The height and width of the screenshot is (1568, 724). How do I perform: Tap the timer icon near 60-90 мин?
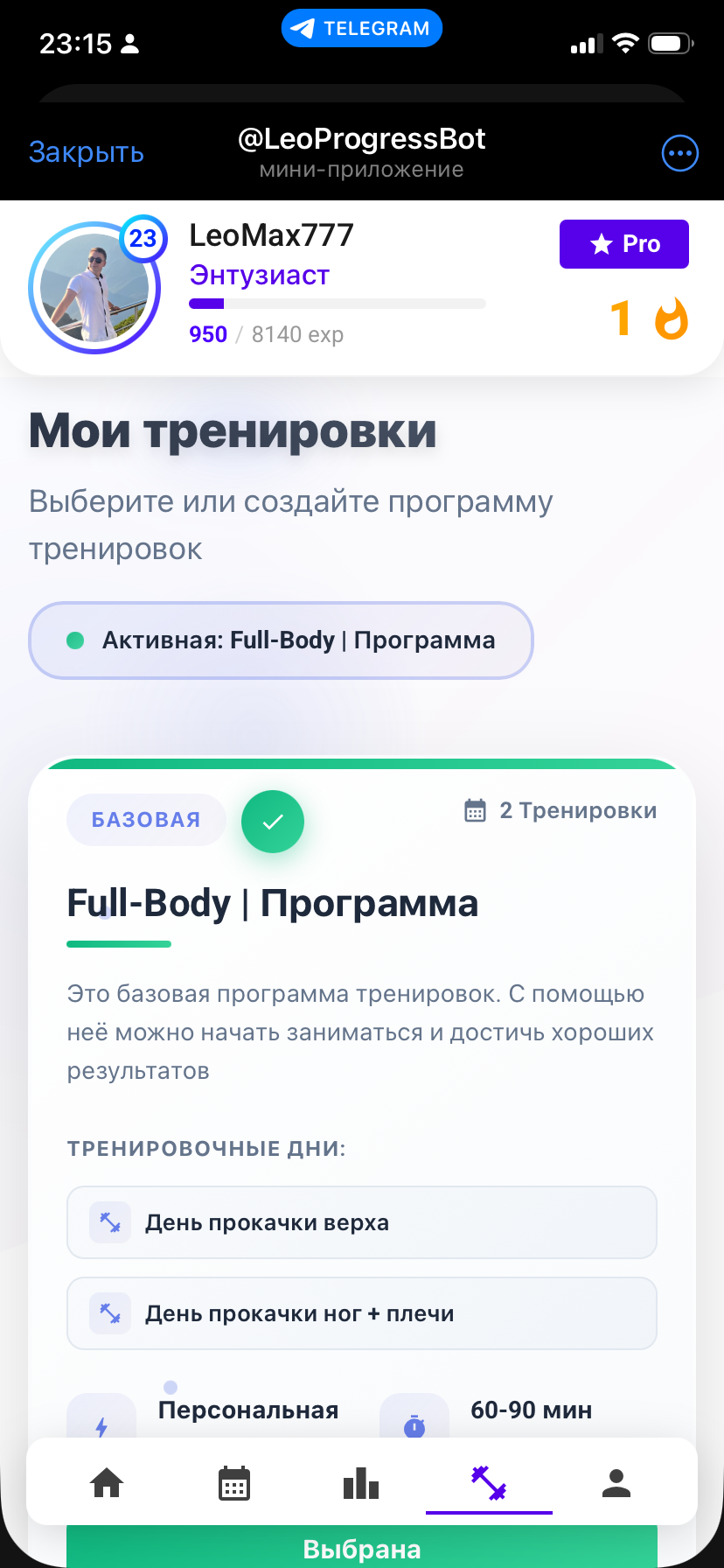(x=414, y=1421)
